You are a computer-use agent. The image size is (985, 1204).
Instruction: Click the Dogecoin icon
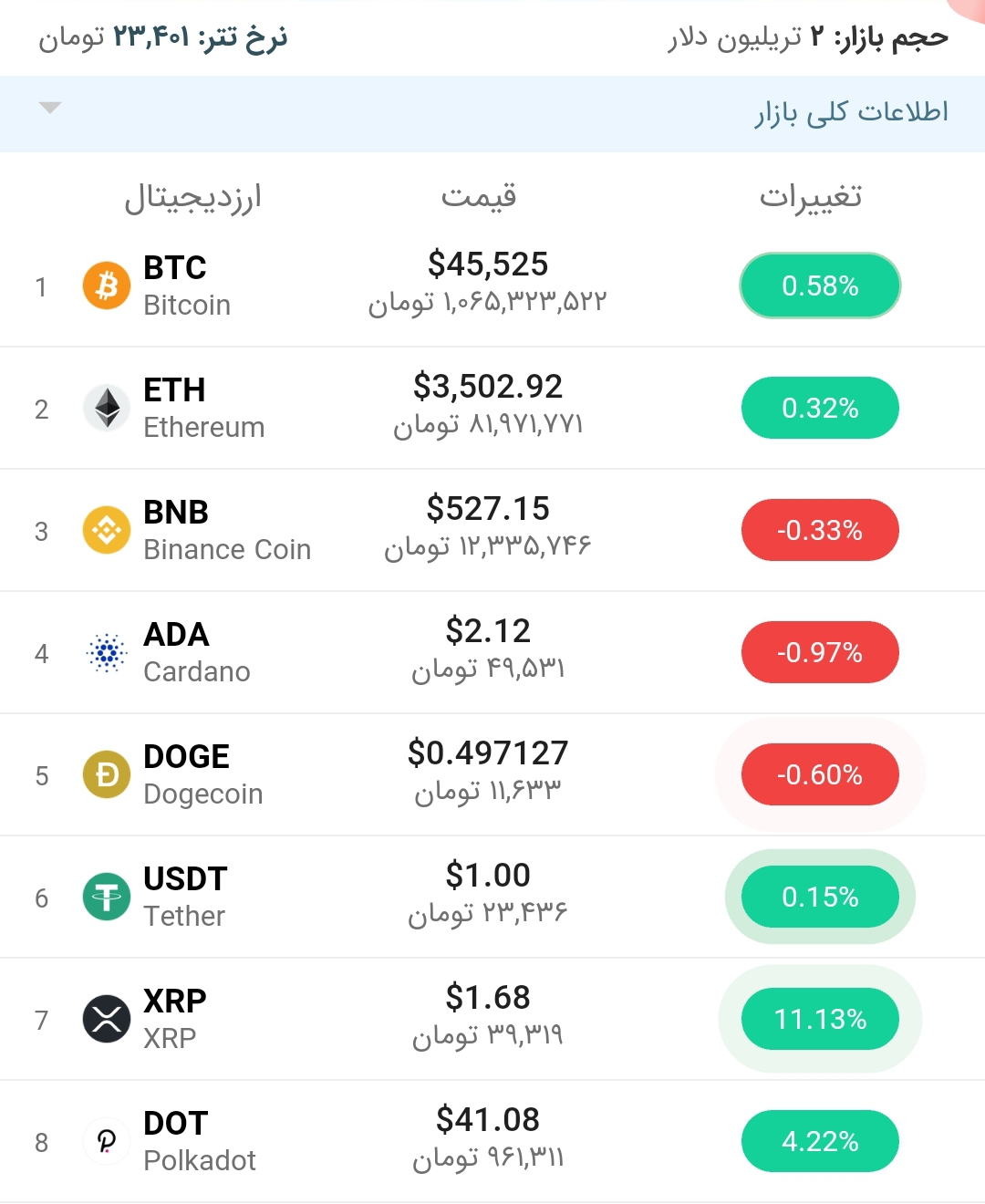click(107, 773)
